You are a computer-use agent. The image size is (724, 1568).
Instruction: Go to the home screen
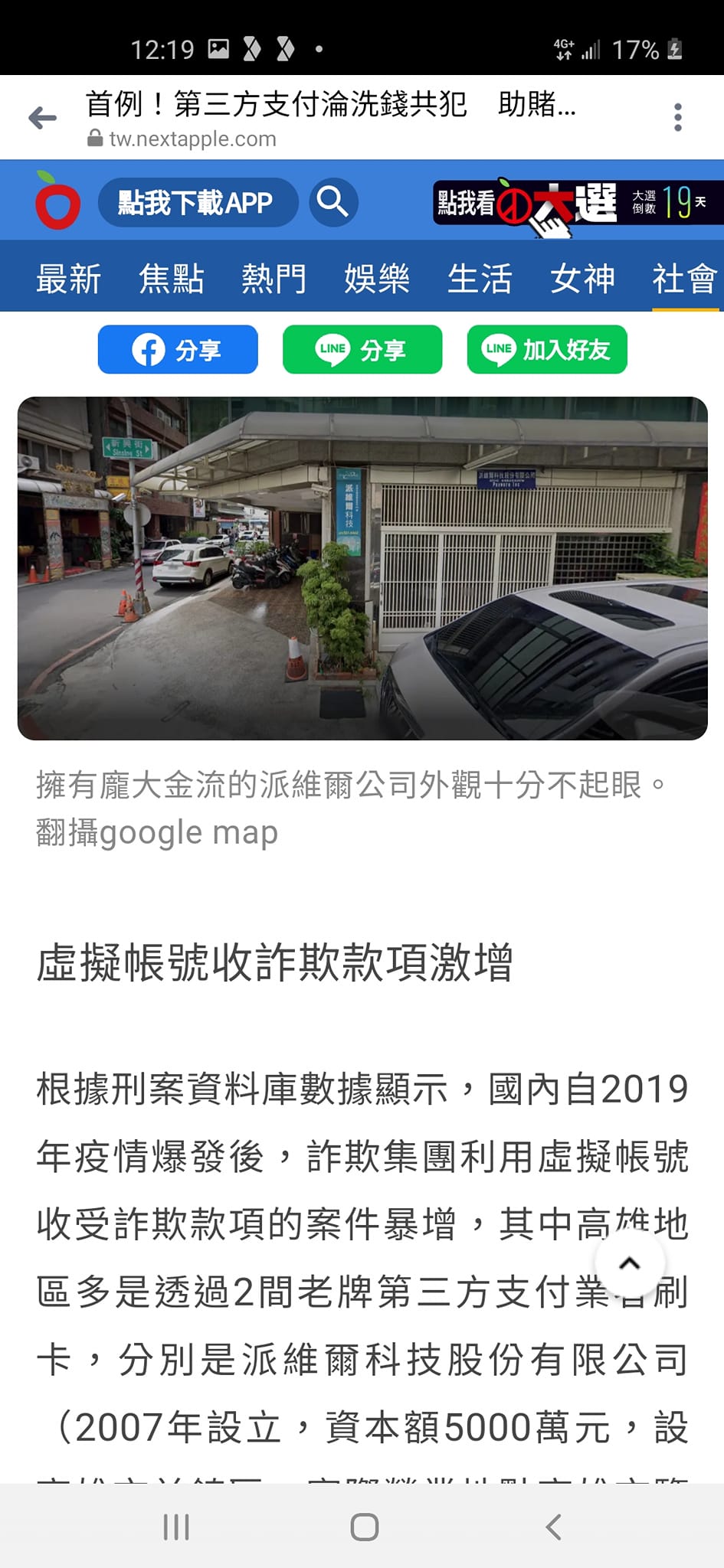point(364,1527)
